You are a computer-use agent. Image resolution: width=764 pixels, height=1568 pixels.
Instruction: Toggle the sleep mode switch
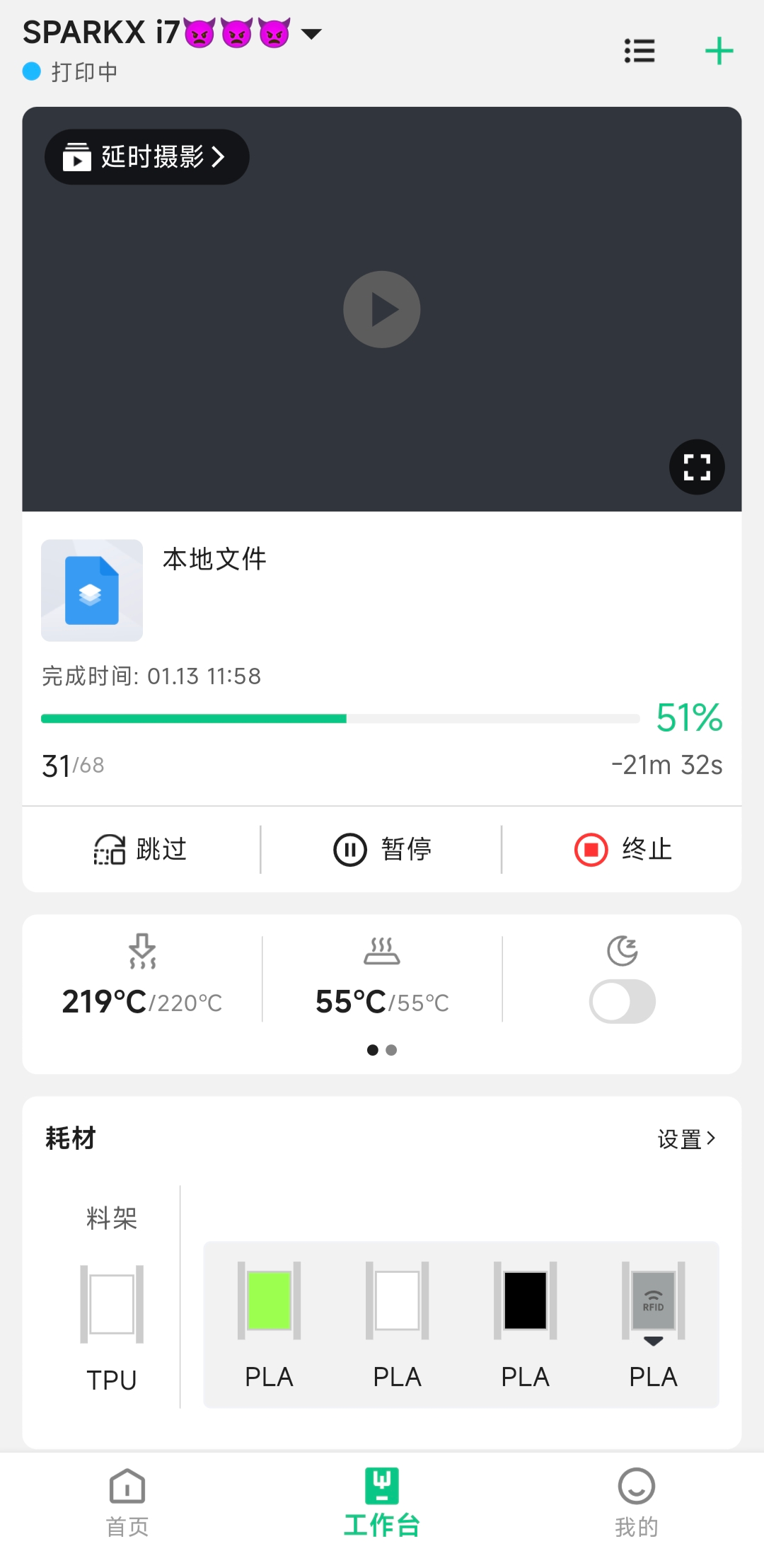(623, 1001)
